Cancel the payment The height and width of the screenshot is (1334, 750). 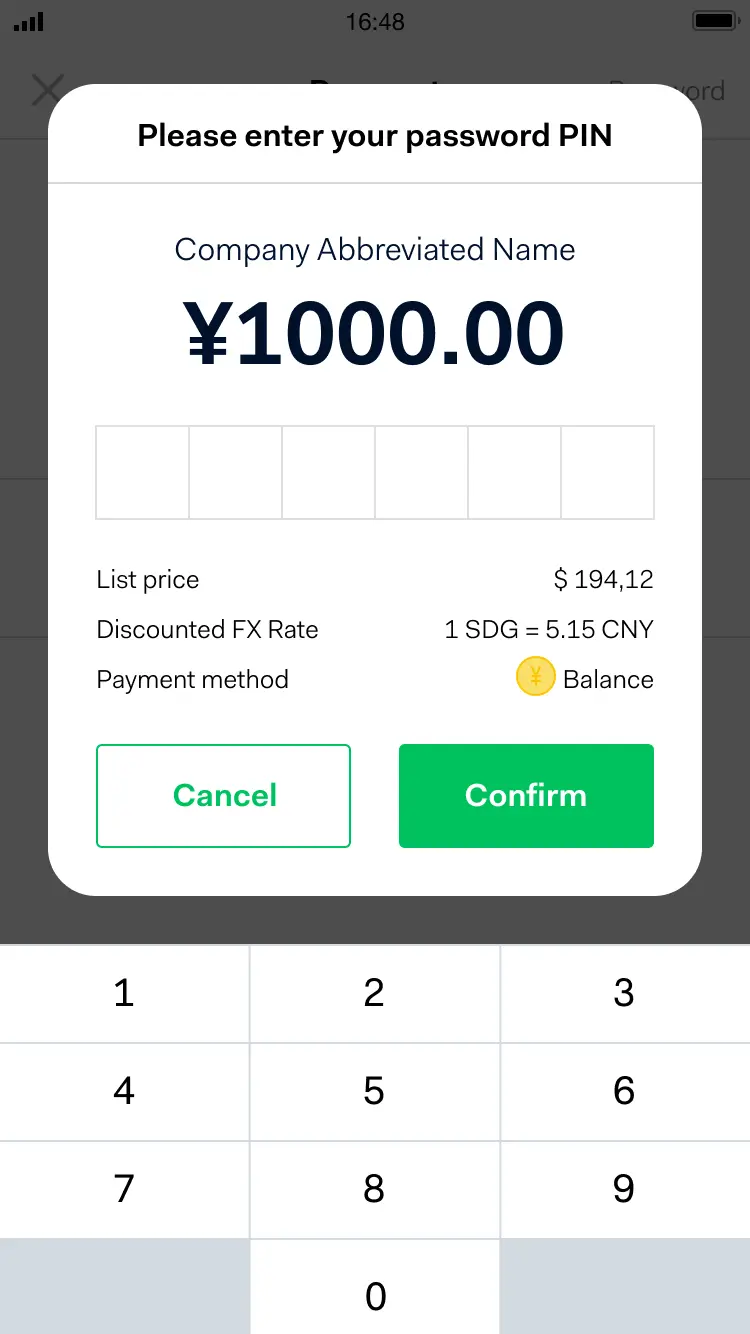[223, 795]
